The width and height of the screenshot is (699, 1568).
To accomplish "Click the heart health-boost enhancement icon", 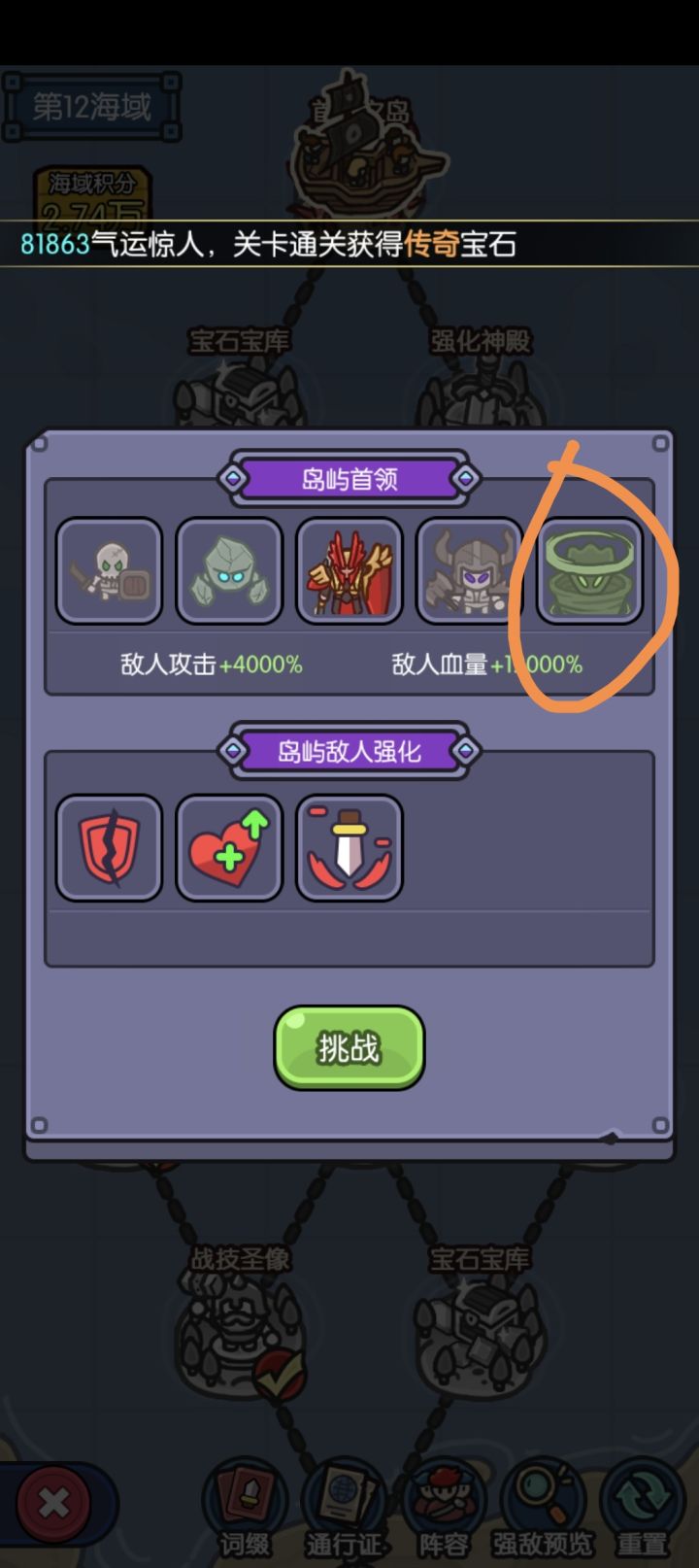I will pos(229,846).
